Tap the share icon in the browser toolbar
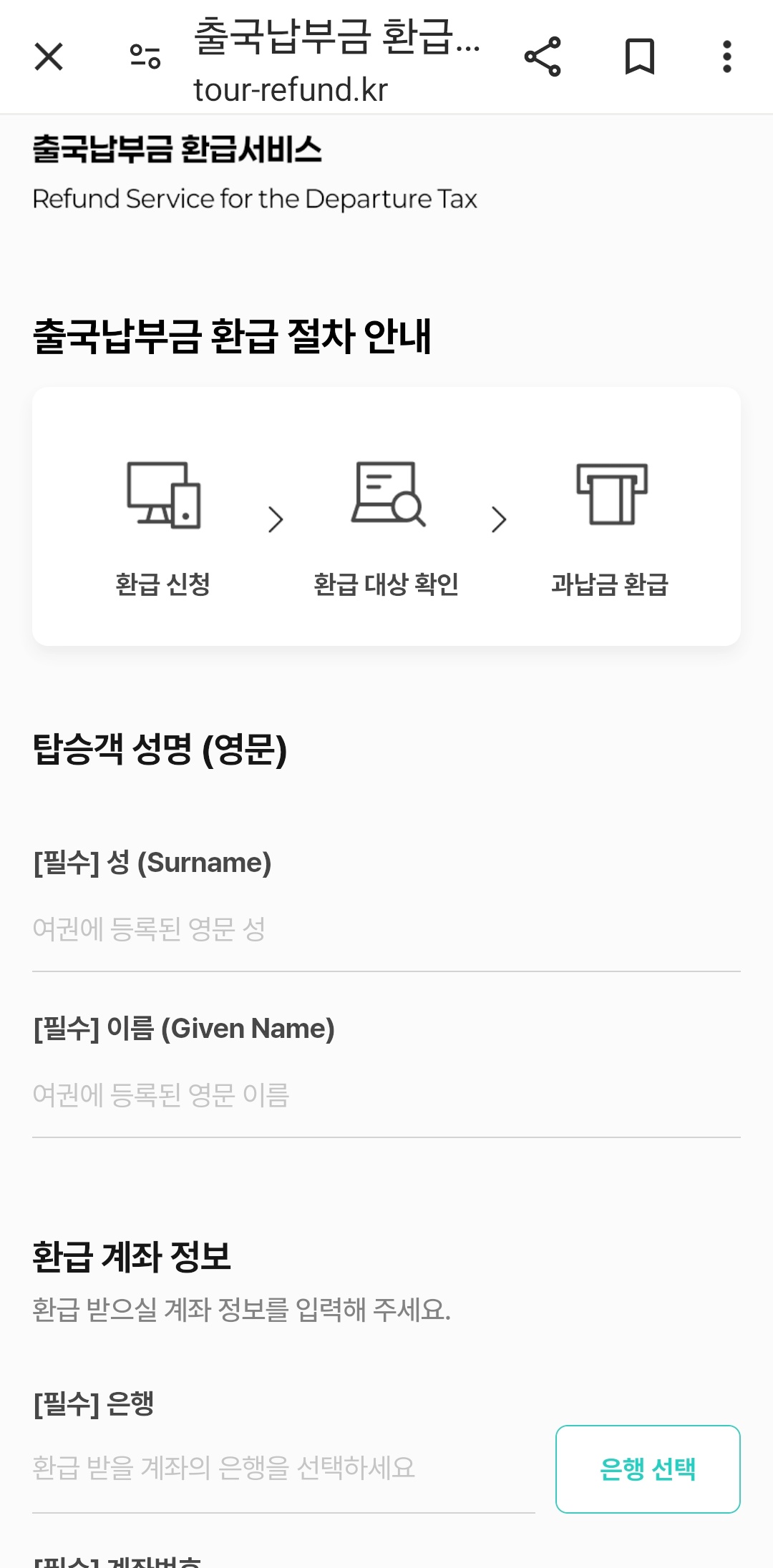The image size is (773, 1568). 543,57
